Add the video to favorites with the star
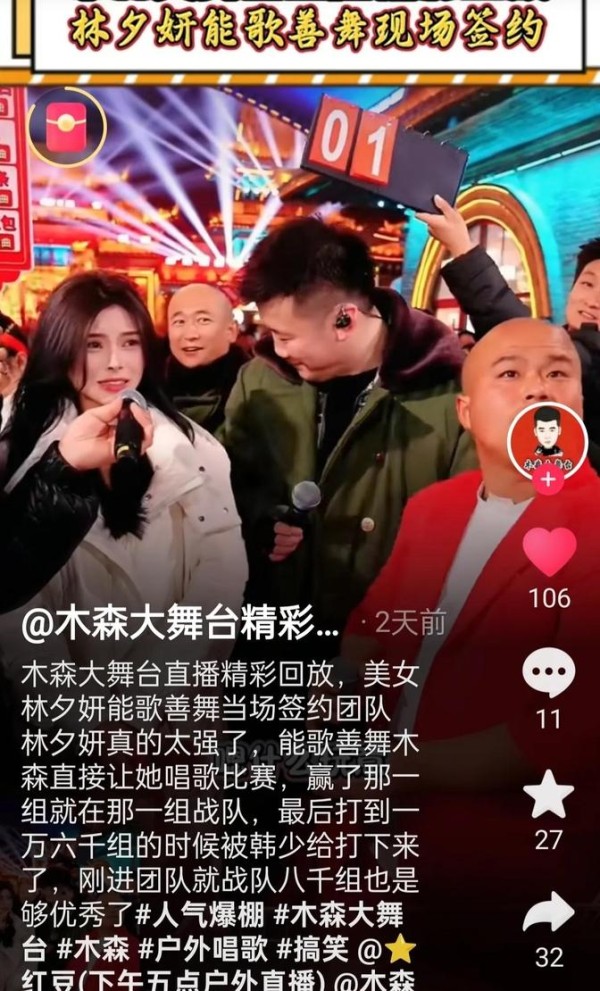 (549, 794)
